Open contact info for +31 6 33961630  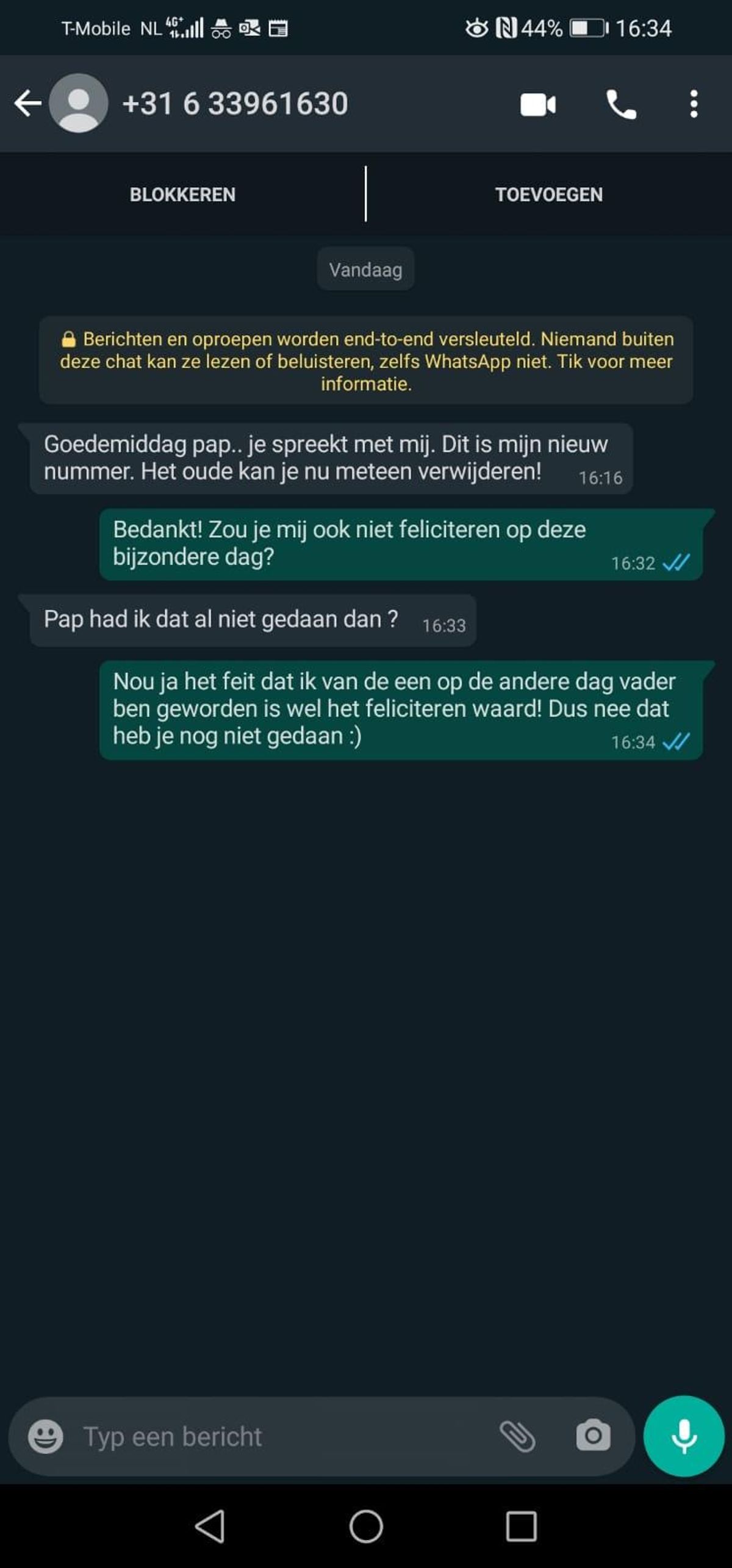[235, 103]
